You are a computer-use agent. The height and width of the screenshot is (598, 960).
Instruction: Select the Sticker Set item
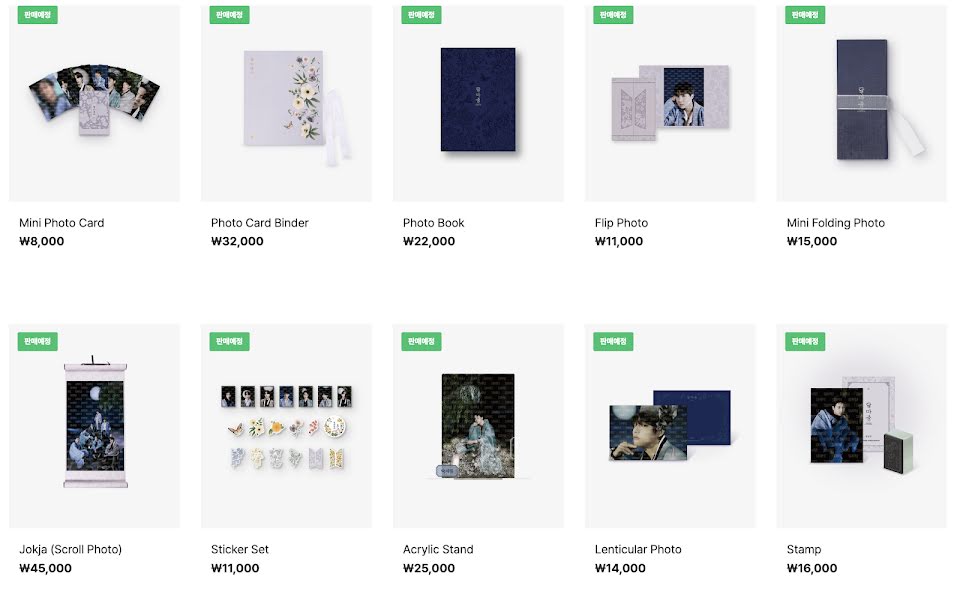pos(286,427)
